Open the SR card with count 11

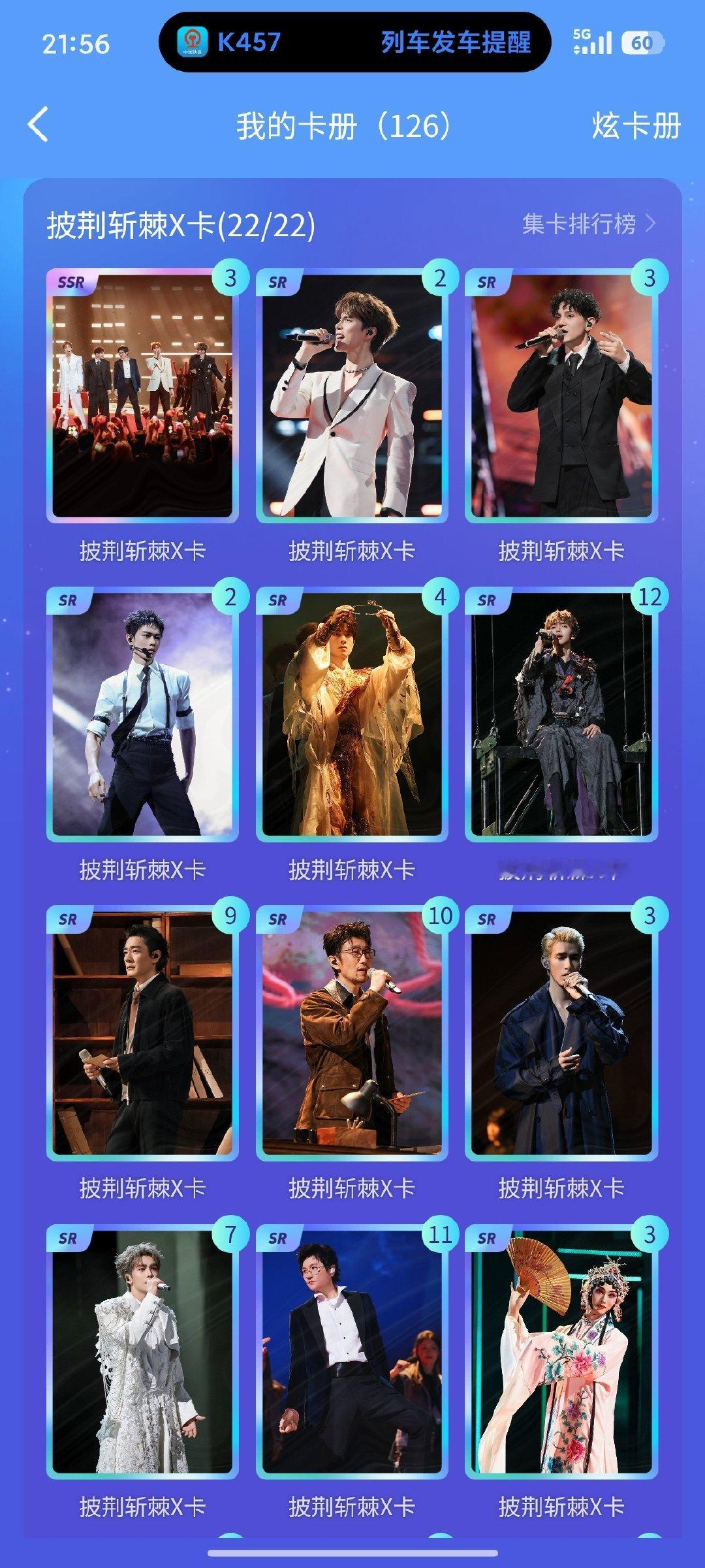[352, 1351]
